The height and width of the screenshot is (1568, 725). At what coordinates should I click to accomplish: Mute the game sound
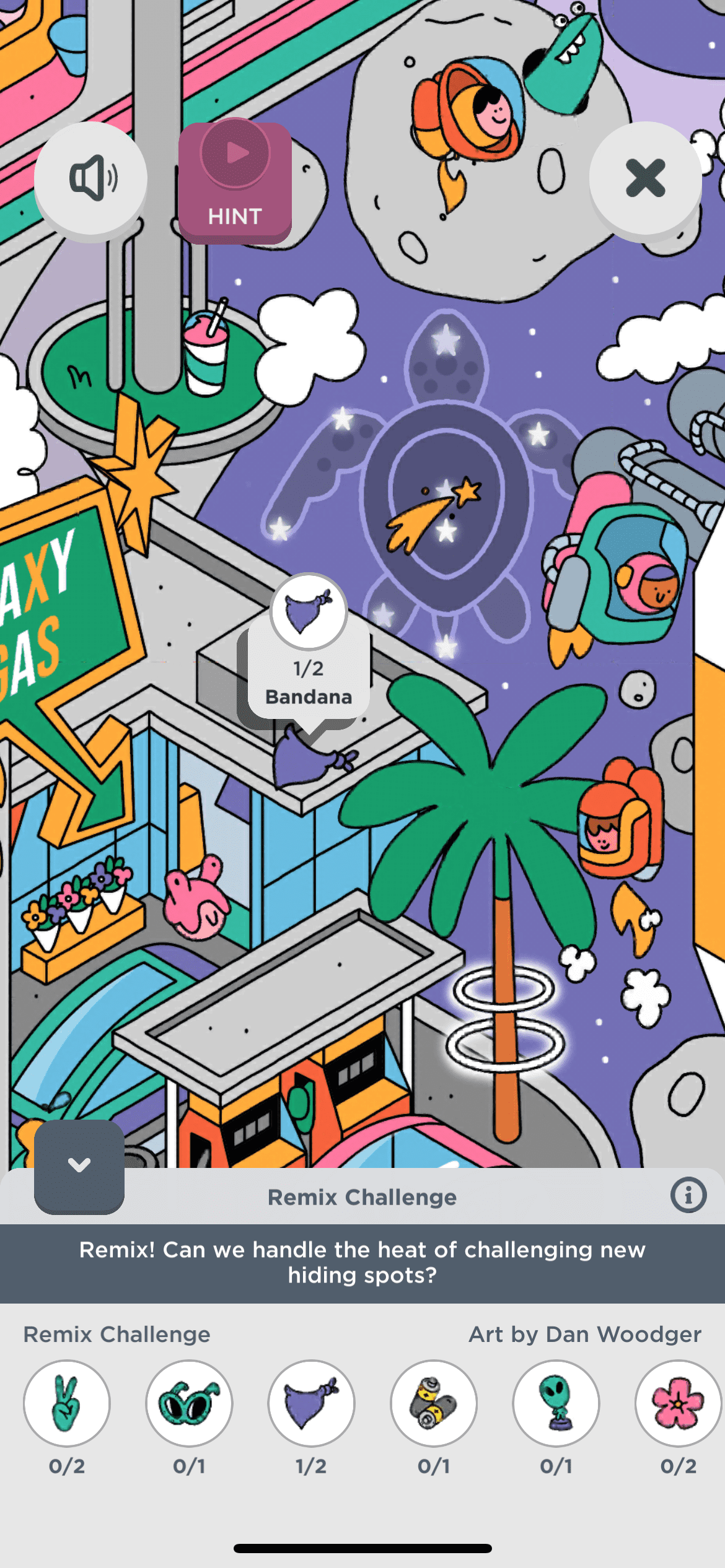pyautogui.click(x=90, y=178)
